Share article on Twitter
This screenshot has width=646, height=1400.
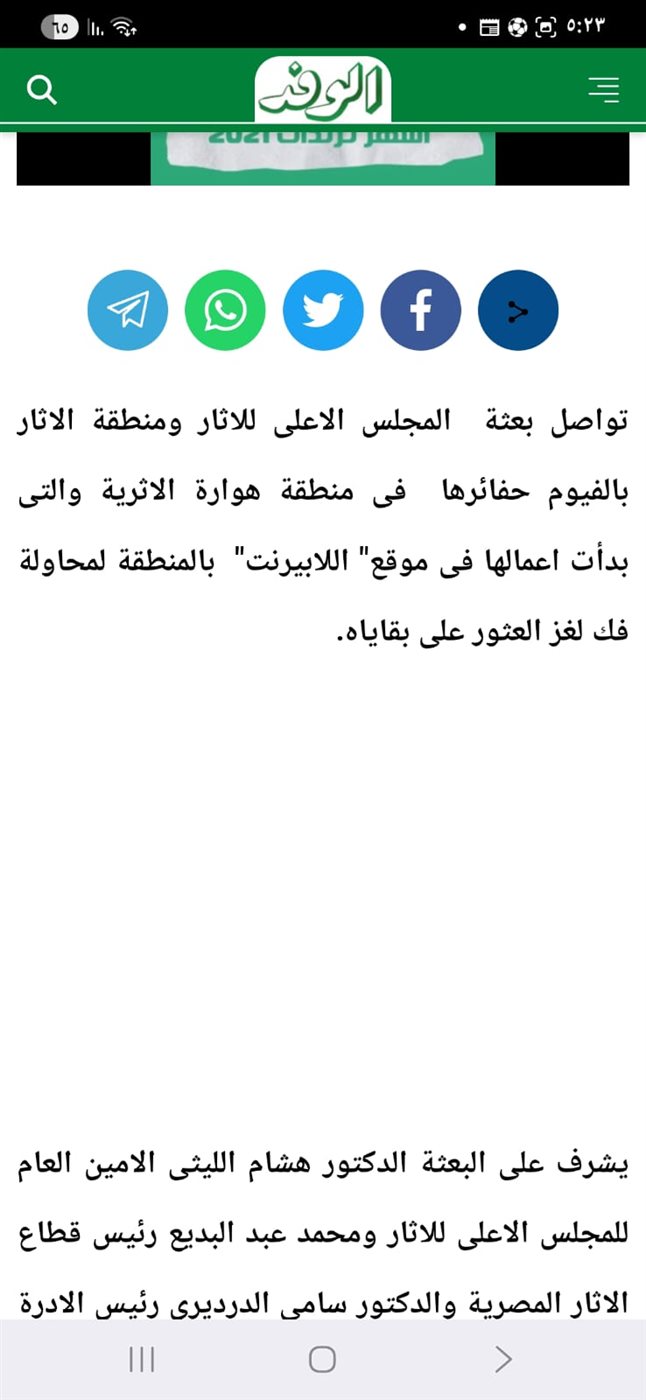(x=323, y=310)
